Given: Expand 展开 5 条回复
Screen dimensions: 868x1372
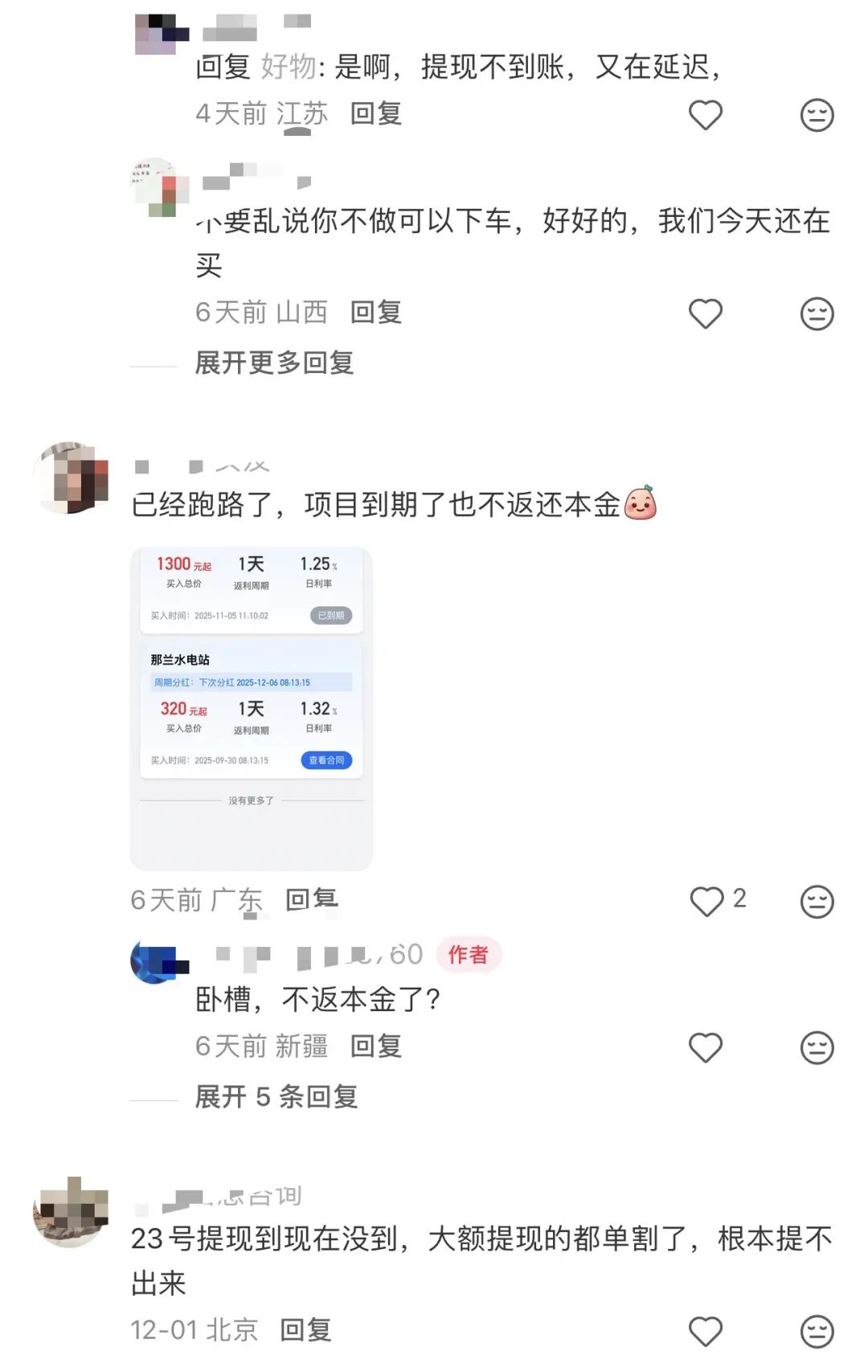Looking at the screenshot, I should [x=276, y=1097].
